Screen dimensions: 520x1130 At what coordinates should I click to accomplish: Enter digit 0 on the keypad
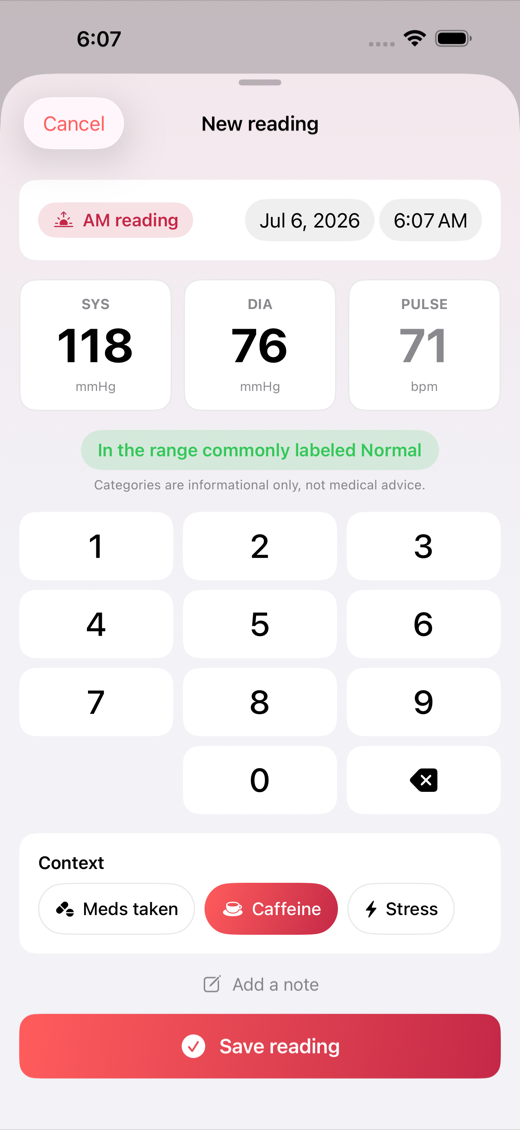(260, 780)
